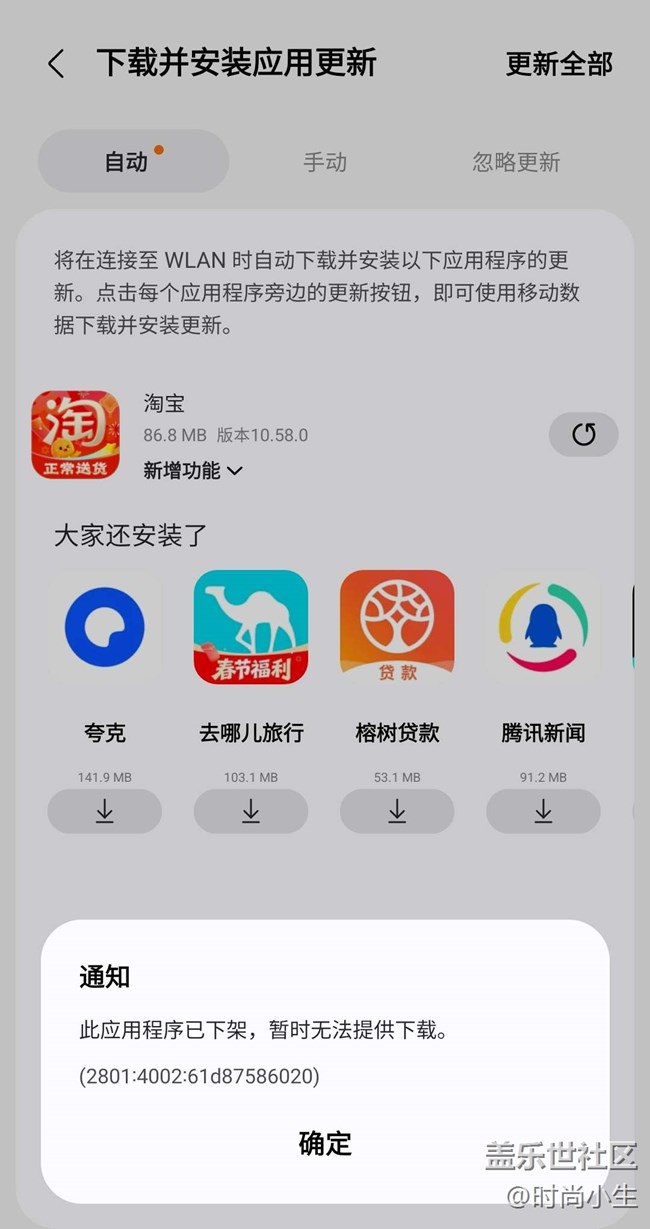Open the 去哪儿旅行 app tile
Viewport: 650px width, 1229px height.
tap(251, 627)
